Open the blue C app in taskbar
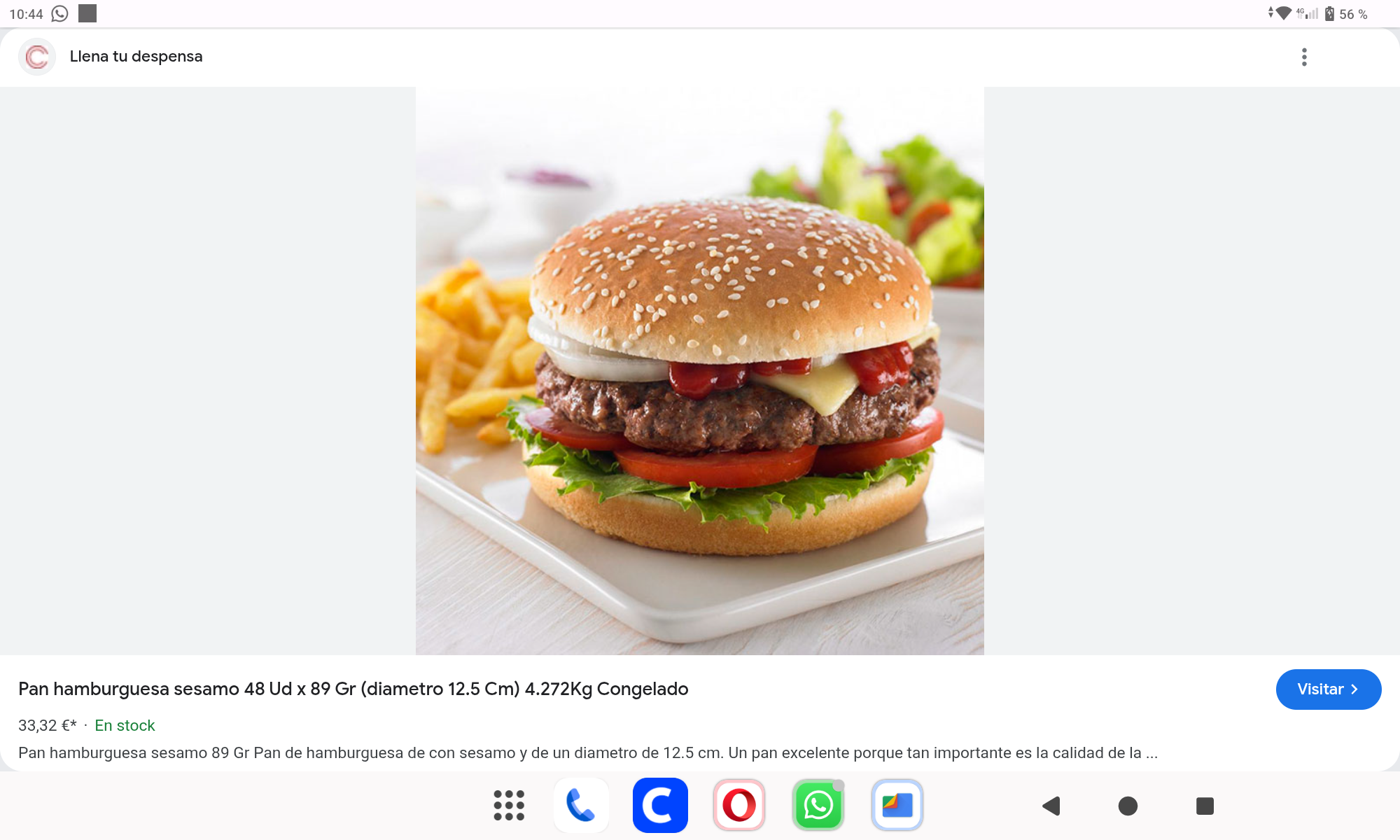This screenshot has height=840, width=1400. (660, 806)
